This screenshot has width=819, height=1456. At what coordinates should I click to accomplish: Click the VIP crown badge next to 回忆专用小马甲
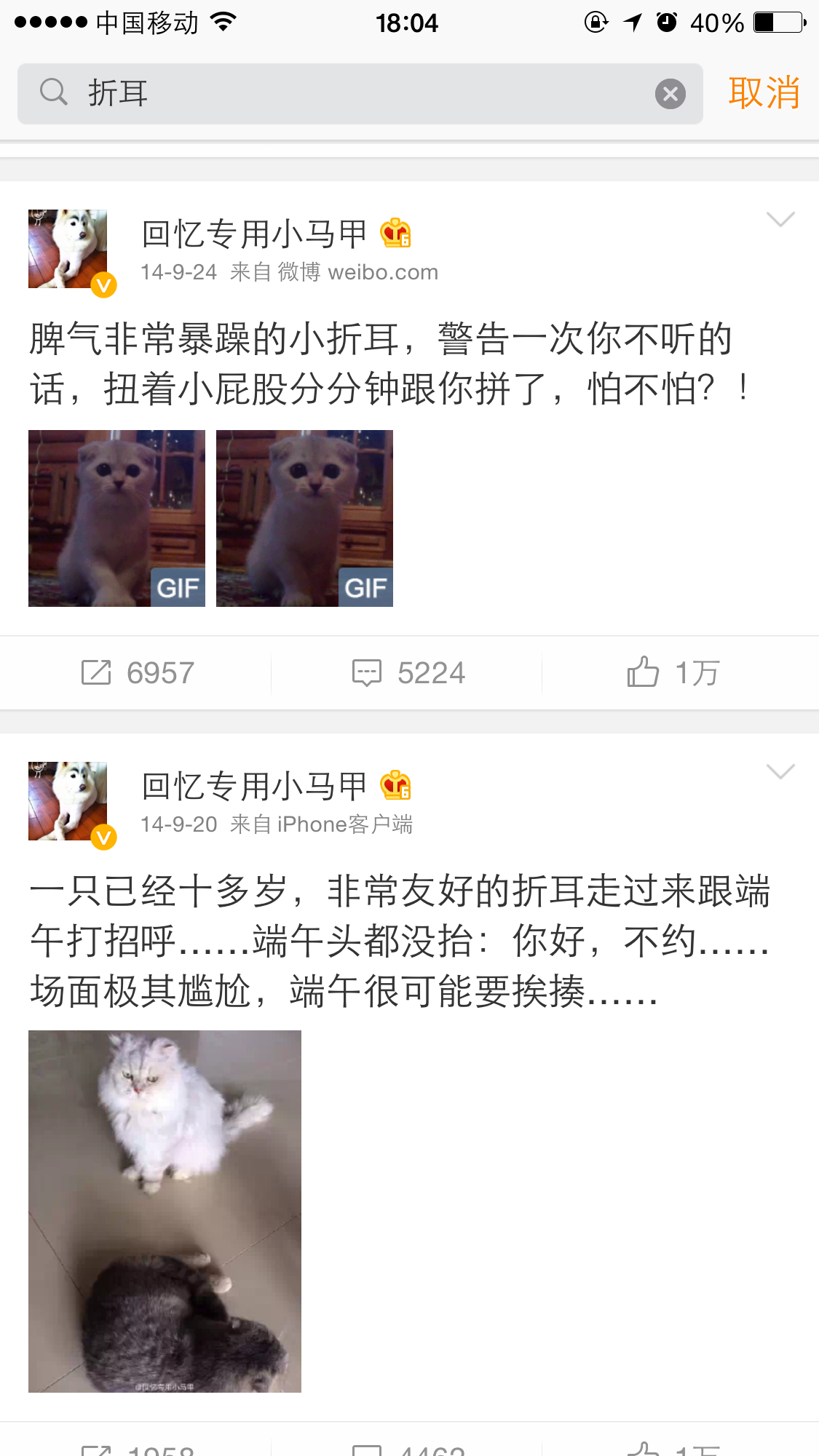(x=395, y=234)
